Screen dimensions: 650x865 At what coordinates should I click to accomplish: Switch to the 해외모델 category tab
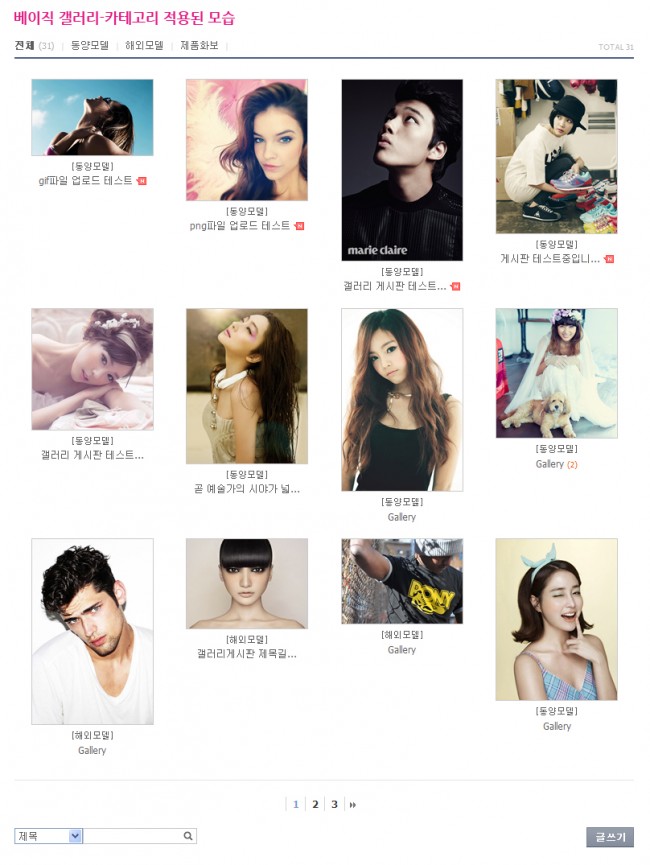(144, 45)
